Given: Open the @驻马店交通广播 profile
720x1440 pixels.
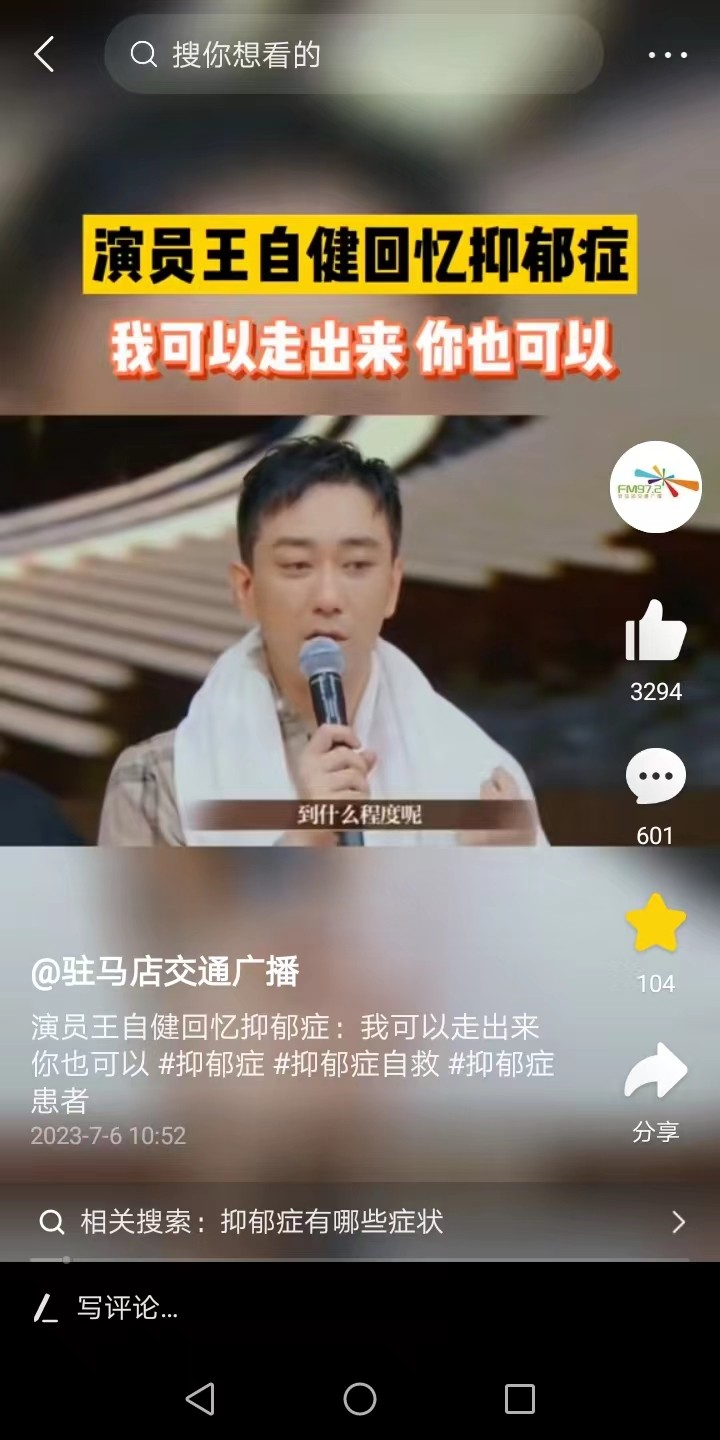Looking at the screenshot, I should click(165, 972).
